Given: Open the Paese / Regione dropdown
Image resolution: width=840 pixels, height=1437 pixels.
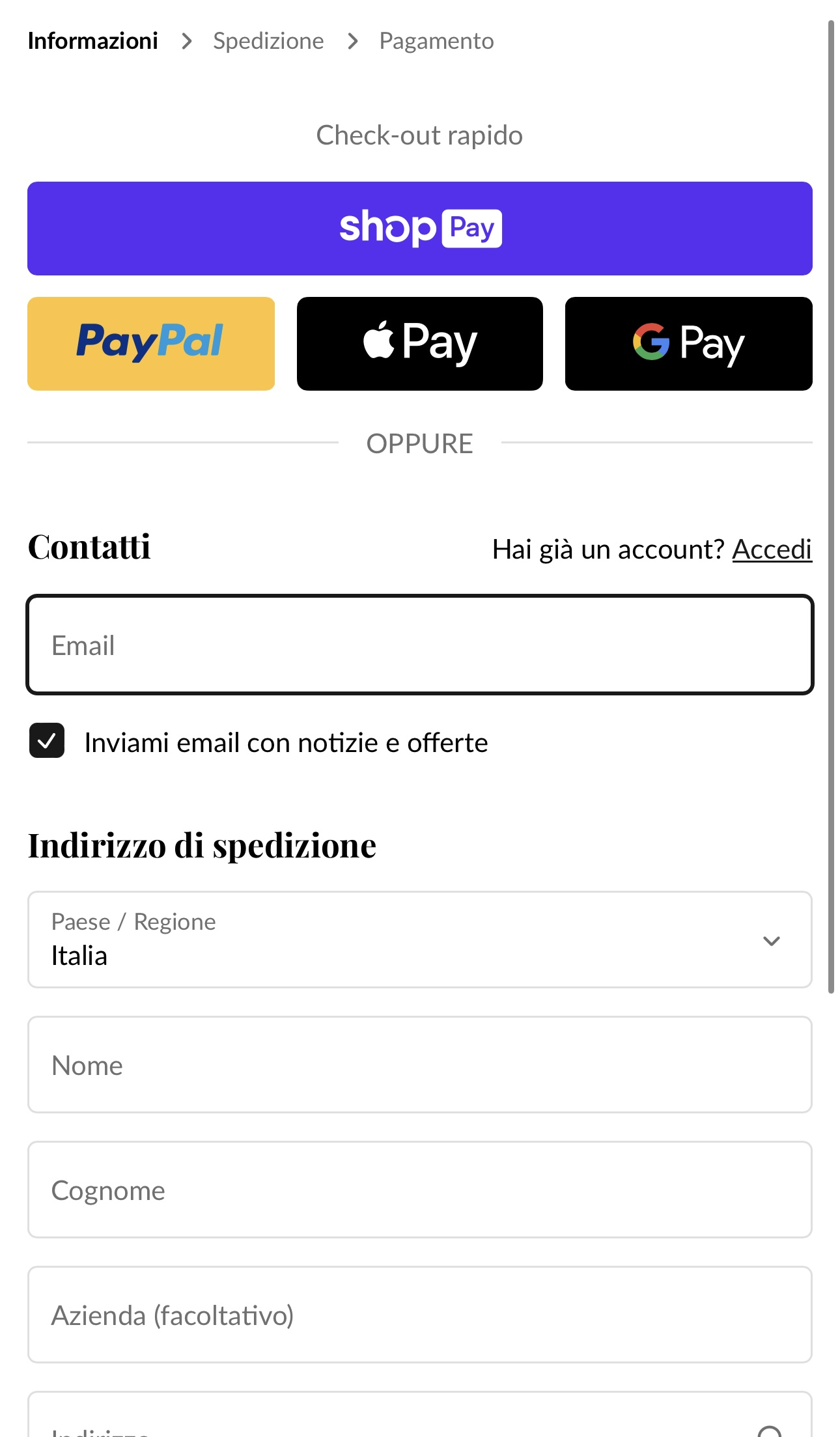Looking at the screenshot, I should (420, 940).
